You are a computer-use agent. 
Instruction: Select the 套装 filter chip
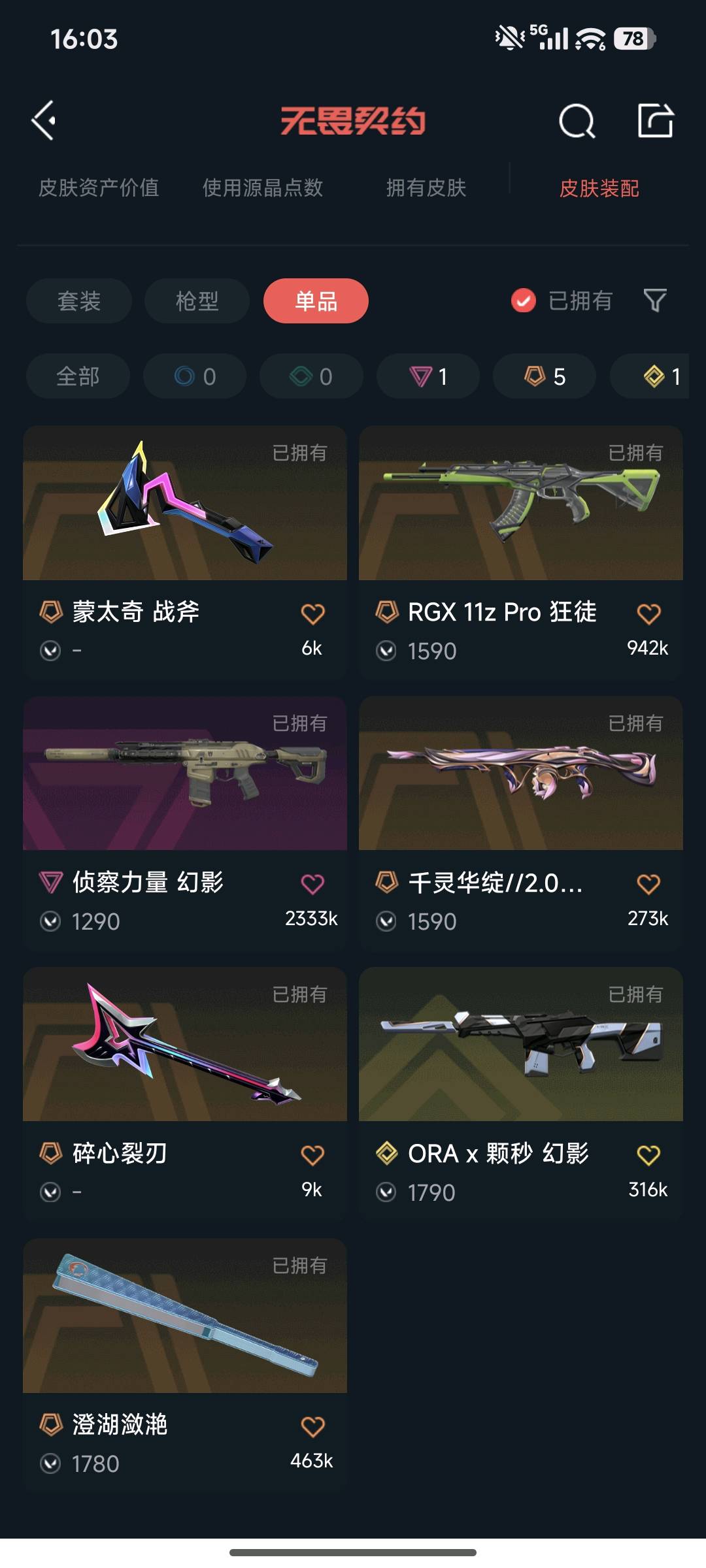79,301
